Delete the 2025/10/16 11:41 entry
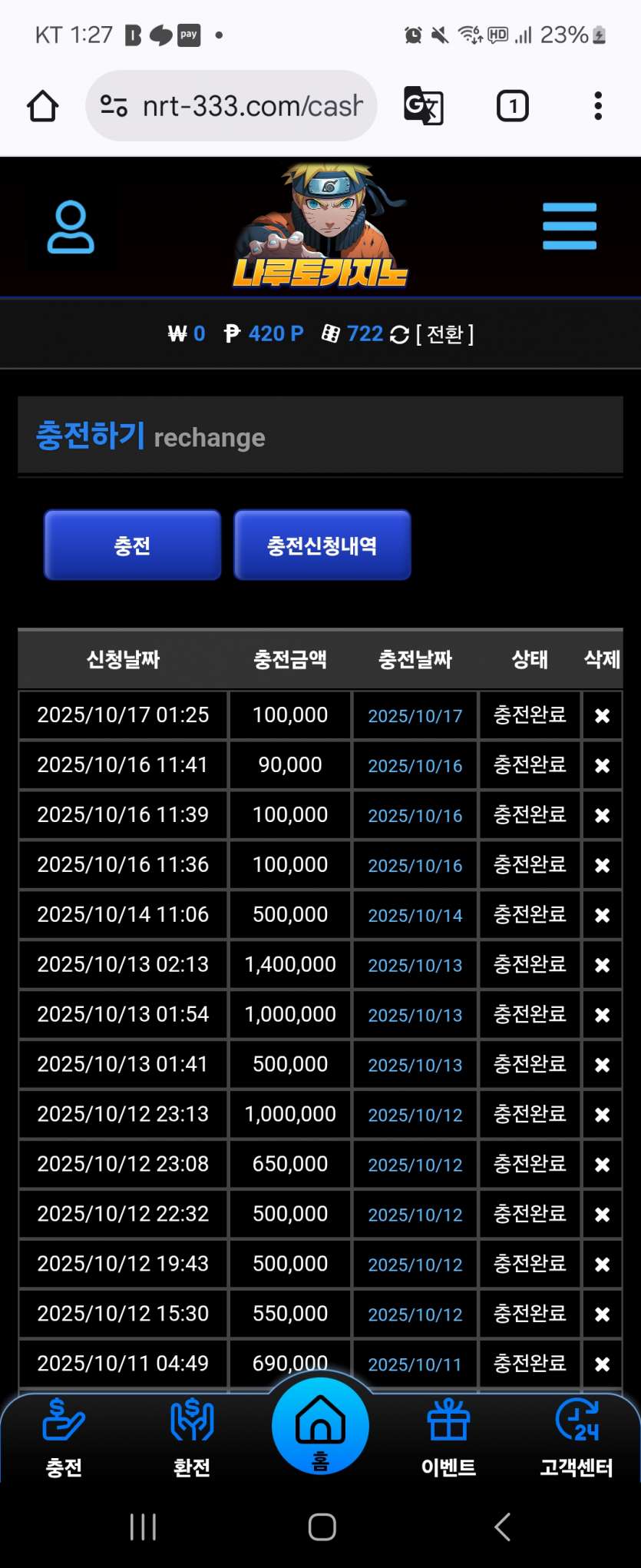This screenshot has width=641, height=1568. [602, 766]
